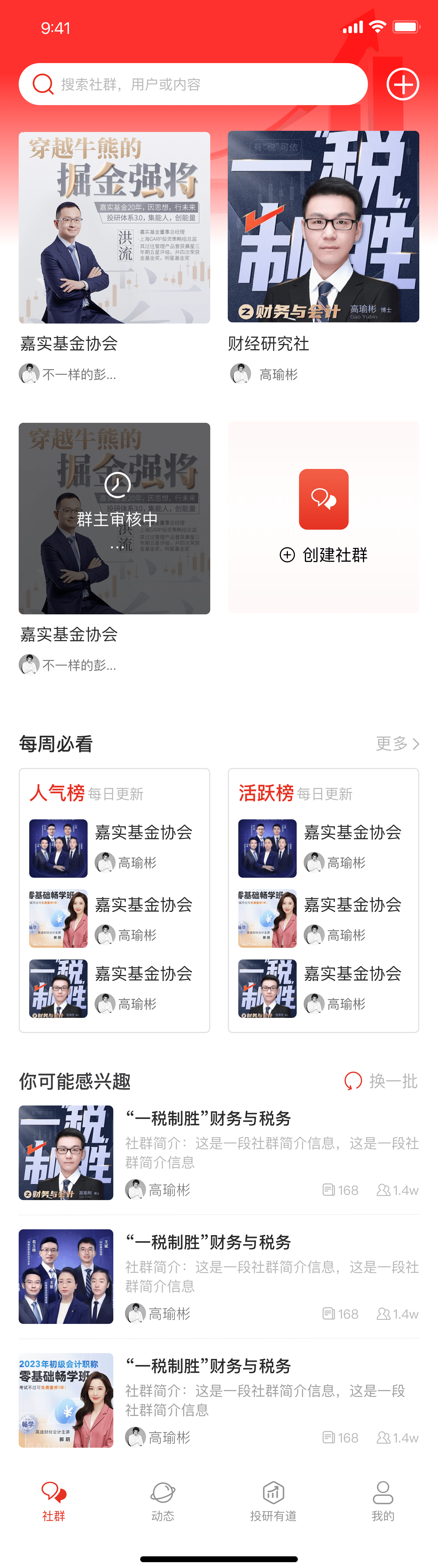
Task: Refresh suggestions with 换一批
Action: 381,1081
